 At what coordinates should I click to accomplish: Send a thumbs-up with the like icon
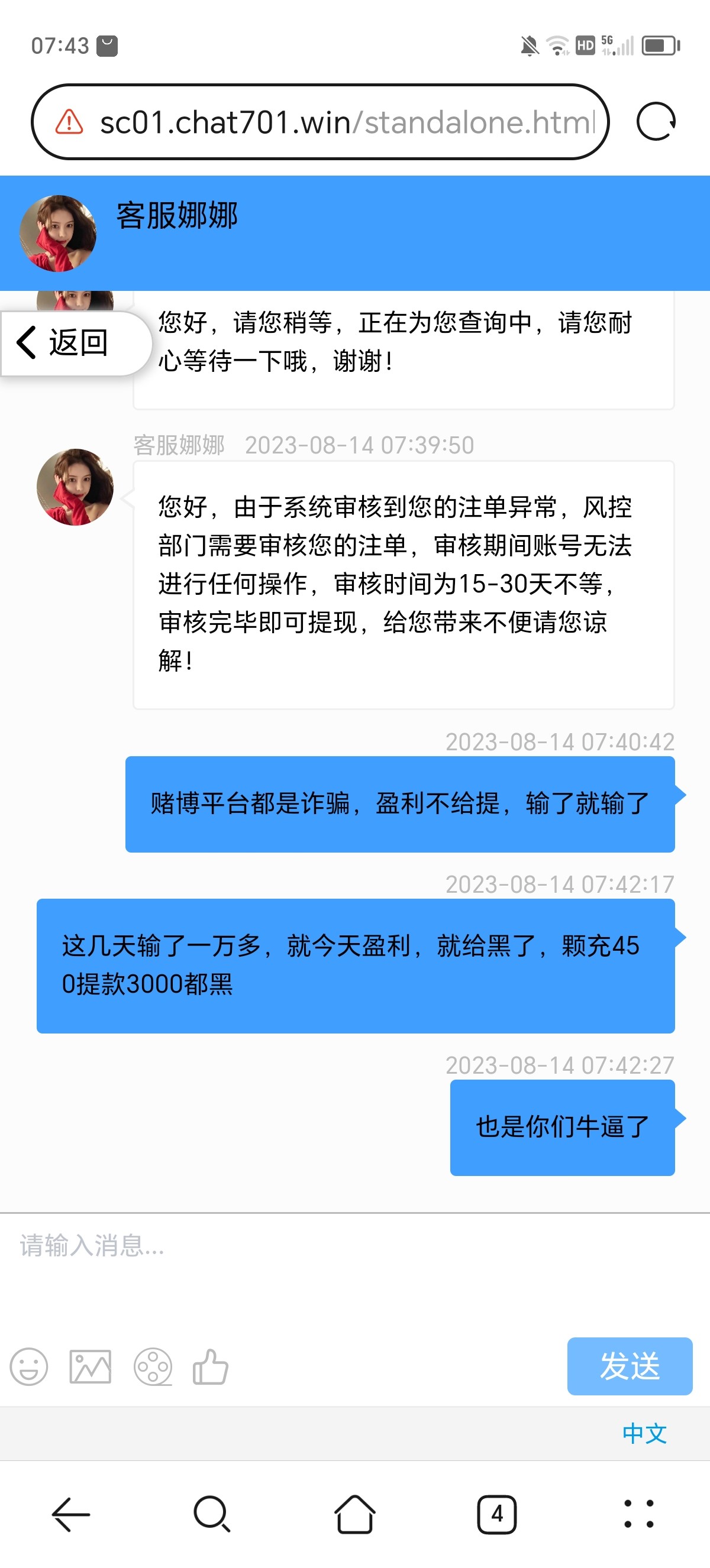(x=210, y=1366)
